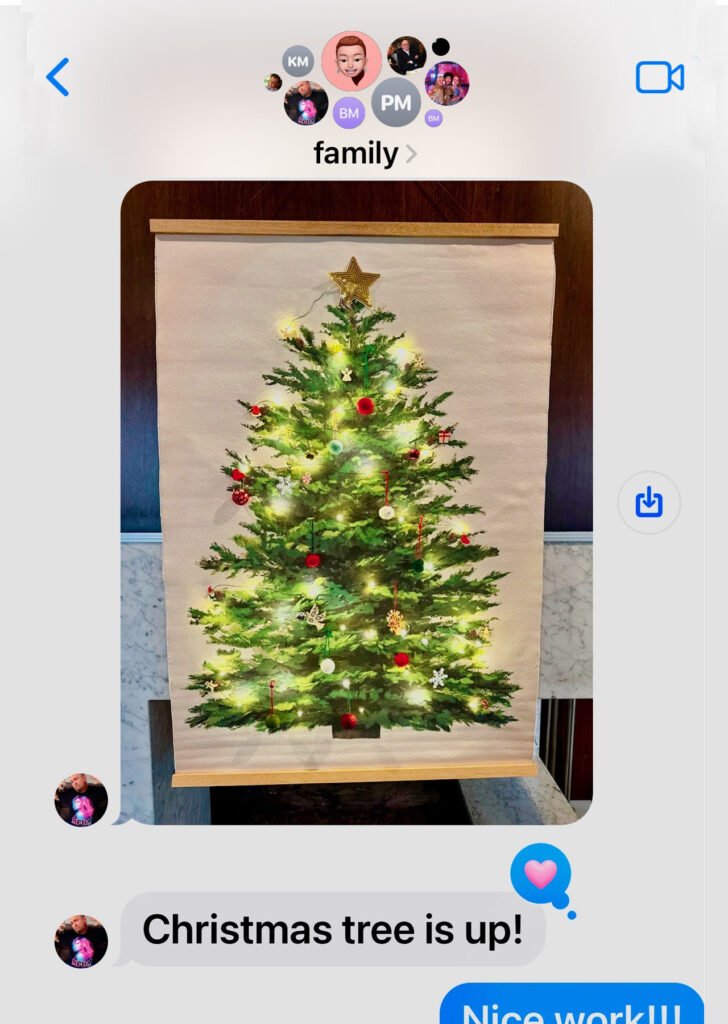View the heart reaction on the message
Image resolution: width=728 pixels, height=1024 pixels.
[541, 874]
